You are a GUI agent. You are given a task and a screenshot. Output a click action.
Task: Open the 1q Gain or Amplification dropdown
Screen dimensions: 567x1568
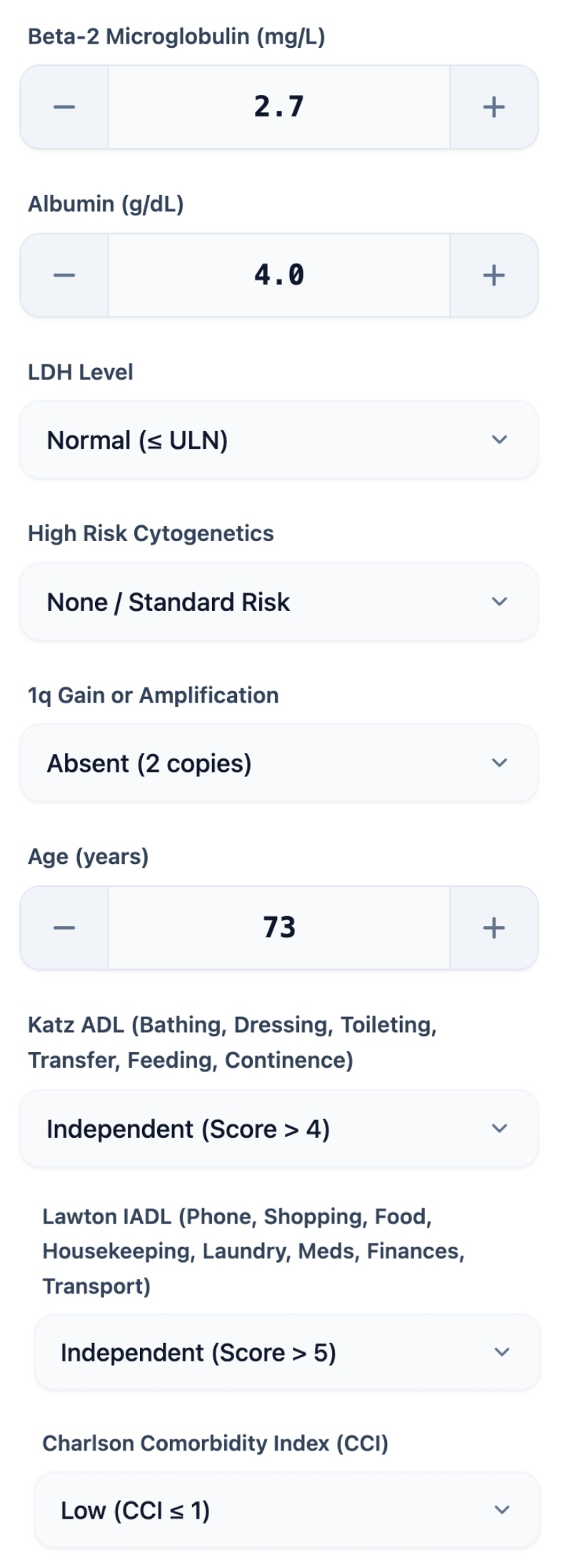279,763
